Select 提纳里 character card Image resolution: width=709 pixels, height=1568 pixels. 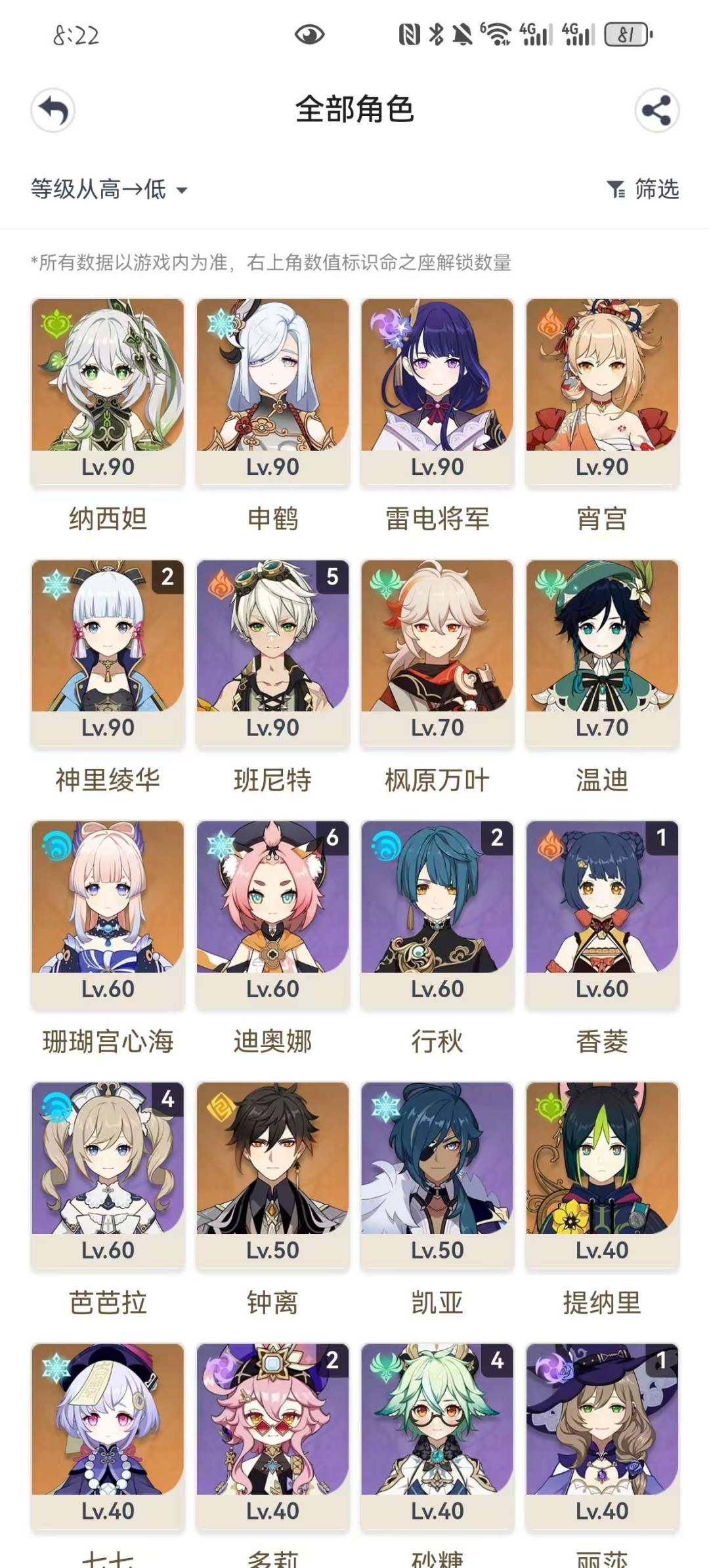[602, 1174]
